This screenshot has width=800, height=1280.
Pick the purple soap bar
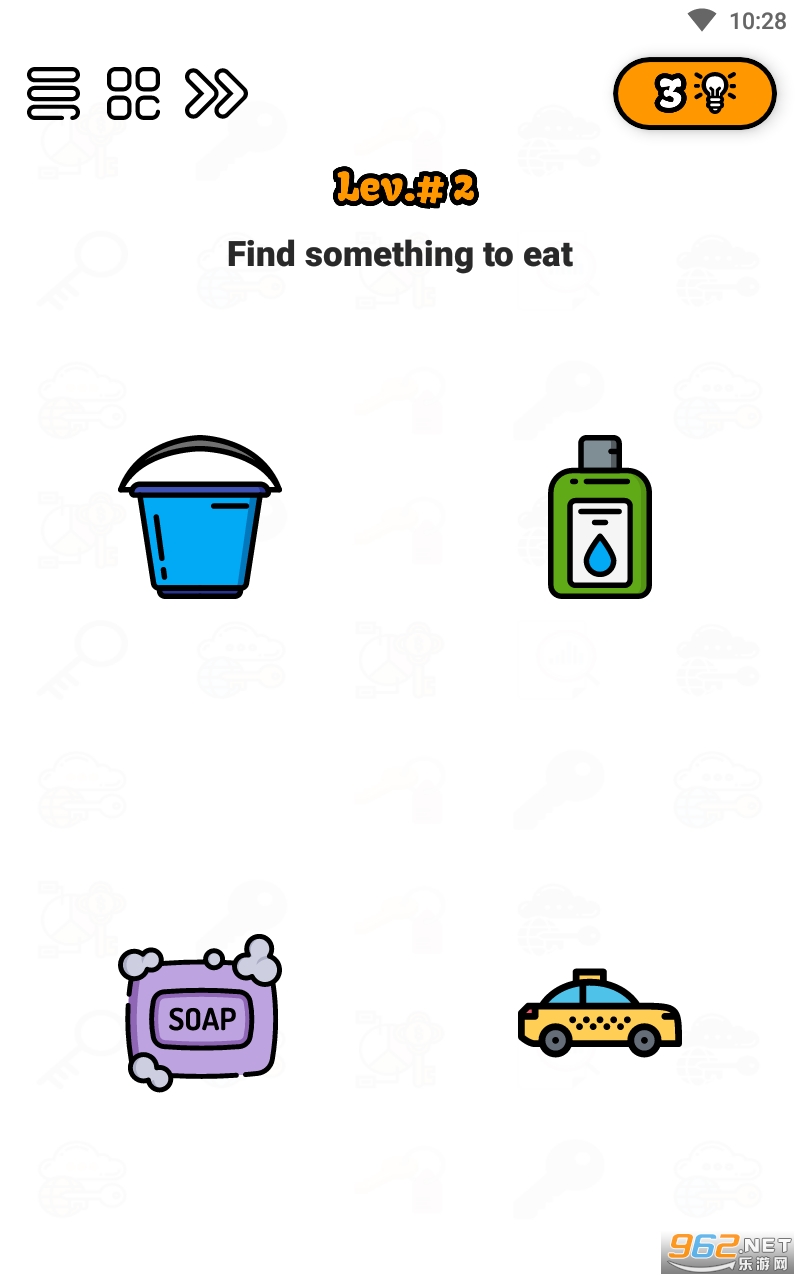tap(201, 1015)
